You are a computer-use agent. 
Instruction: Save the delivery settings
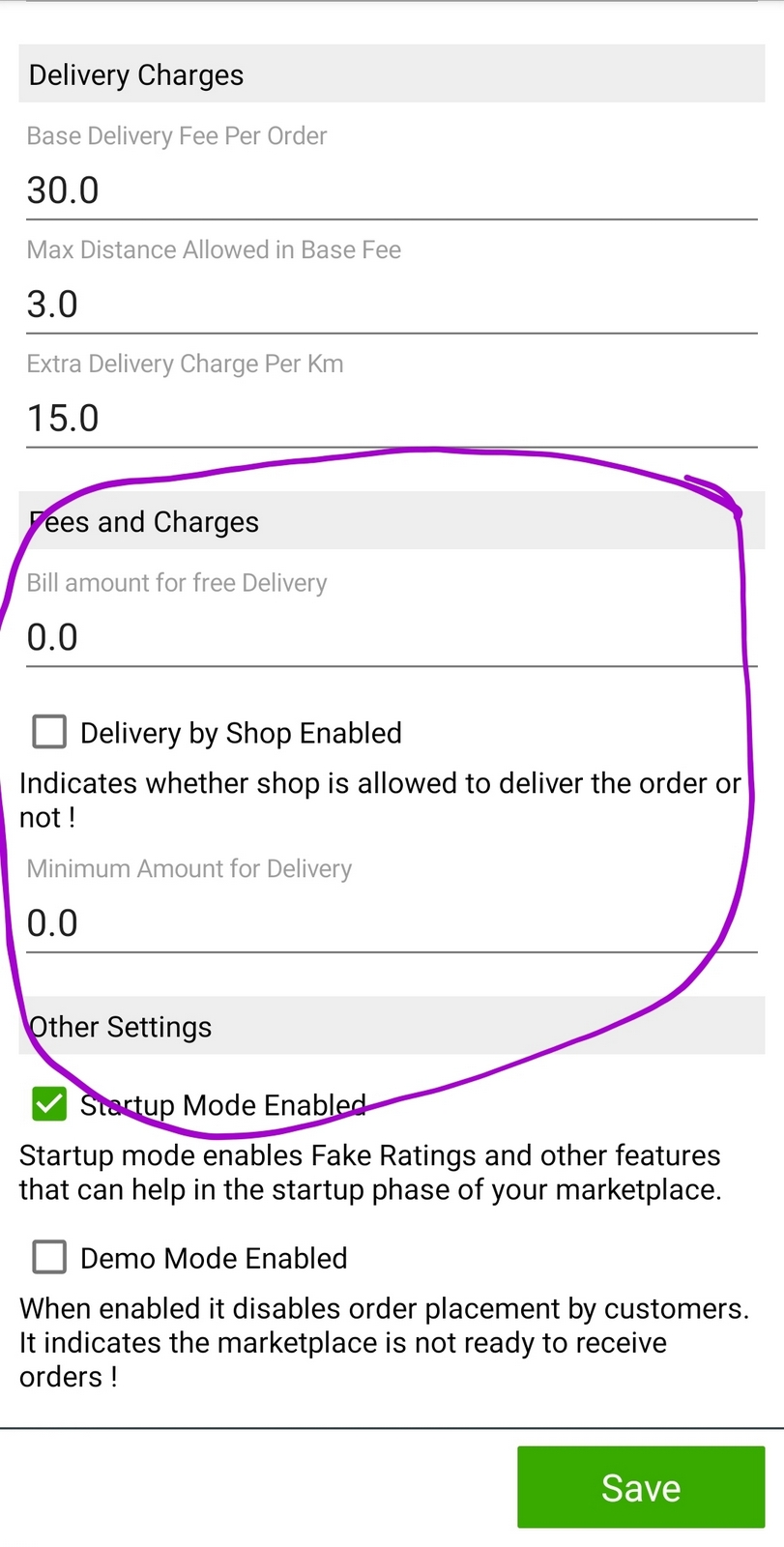(x=640, y=1487)
